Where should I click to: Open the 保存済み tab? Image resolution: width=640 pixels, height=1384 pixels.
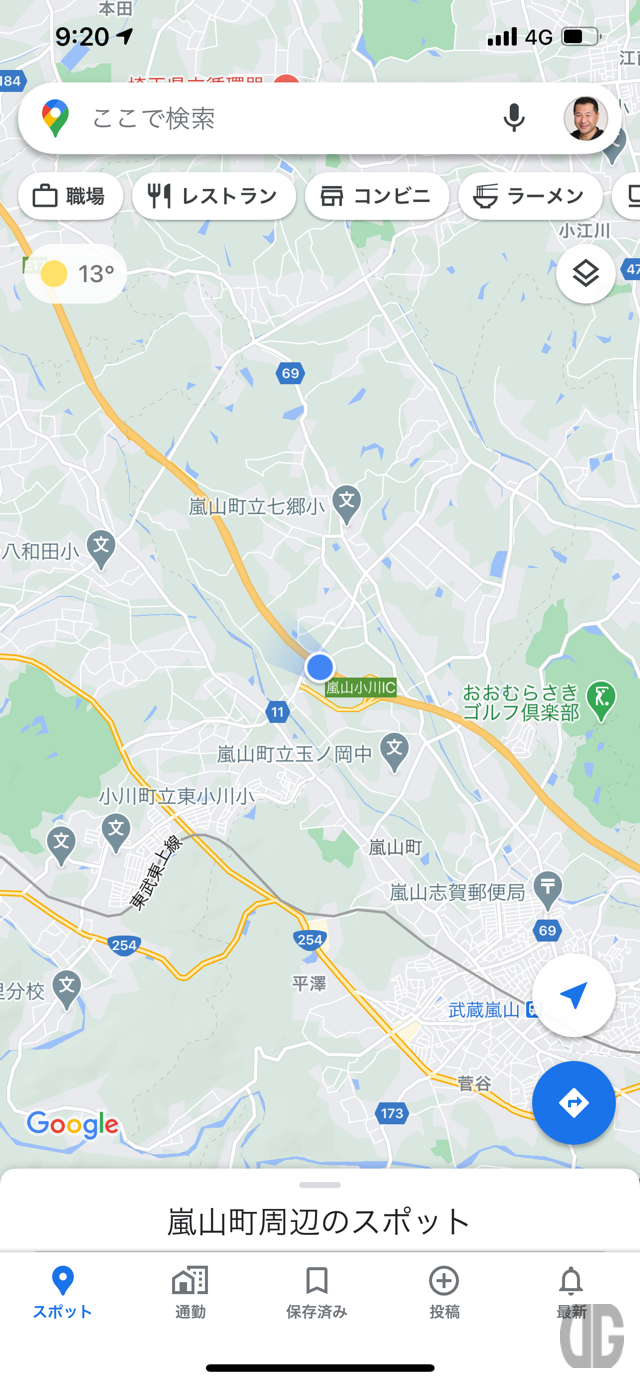317,1292
